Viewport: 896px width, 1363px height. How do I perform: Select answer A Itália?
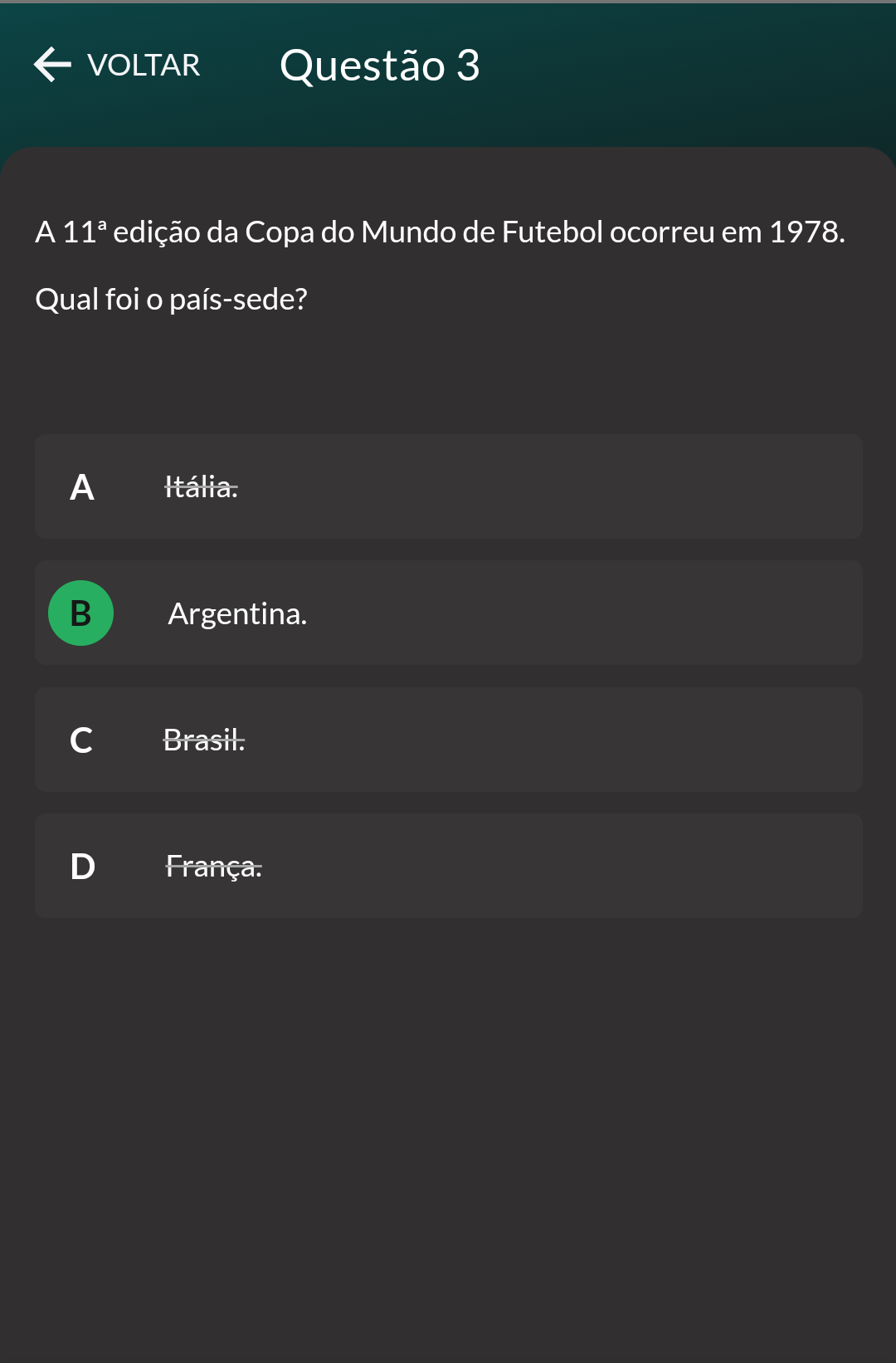tap(448, 486)
